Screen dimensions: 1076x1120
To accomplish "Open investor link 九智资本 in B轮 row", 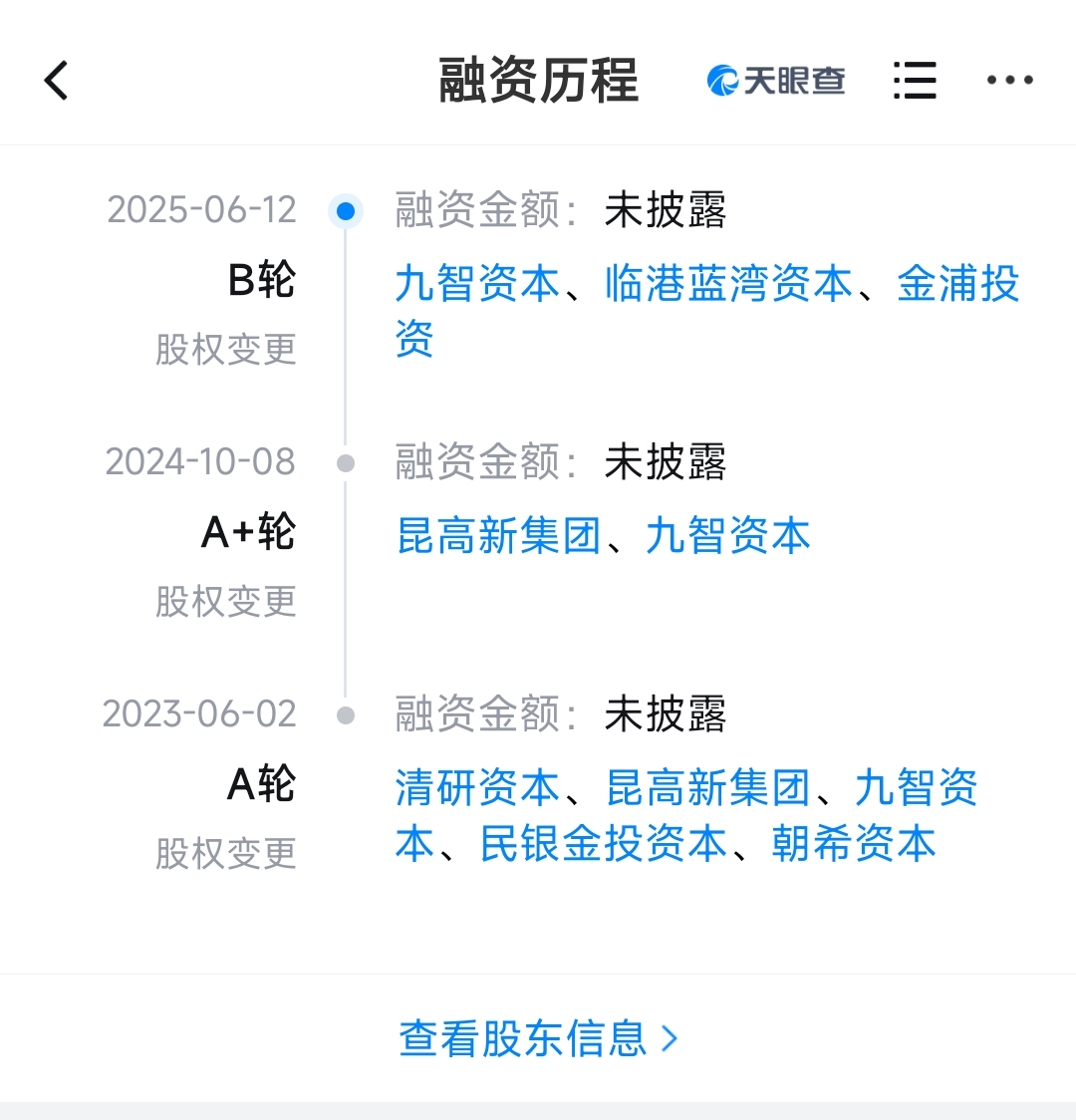I will pos(477,285).
